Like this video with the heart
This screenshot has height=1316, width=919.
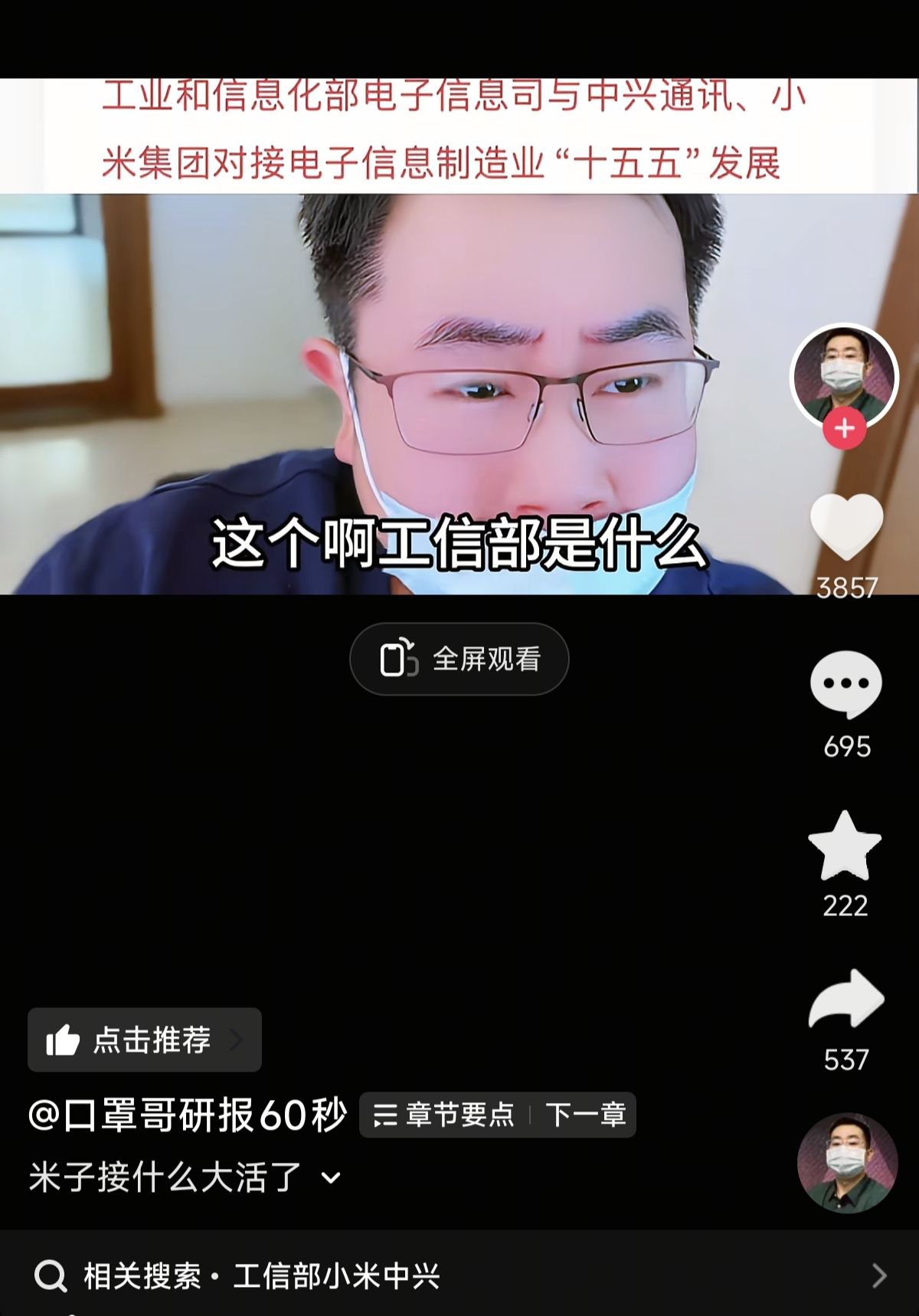point(846,527)
